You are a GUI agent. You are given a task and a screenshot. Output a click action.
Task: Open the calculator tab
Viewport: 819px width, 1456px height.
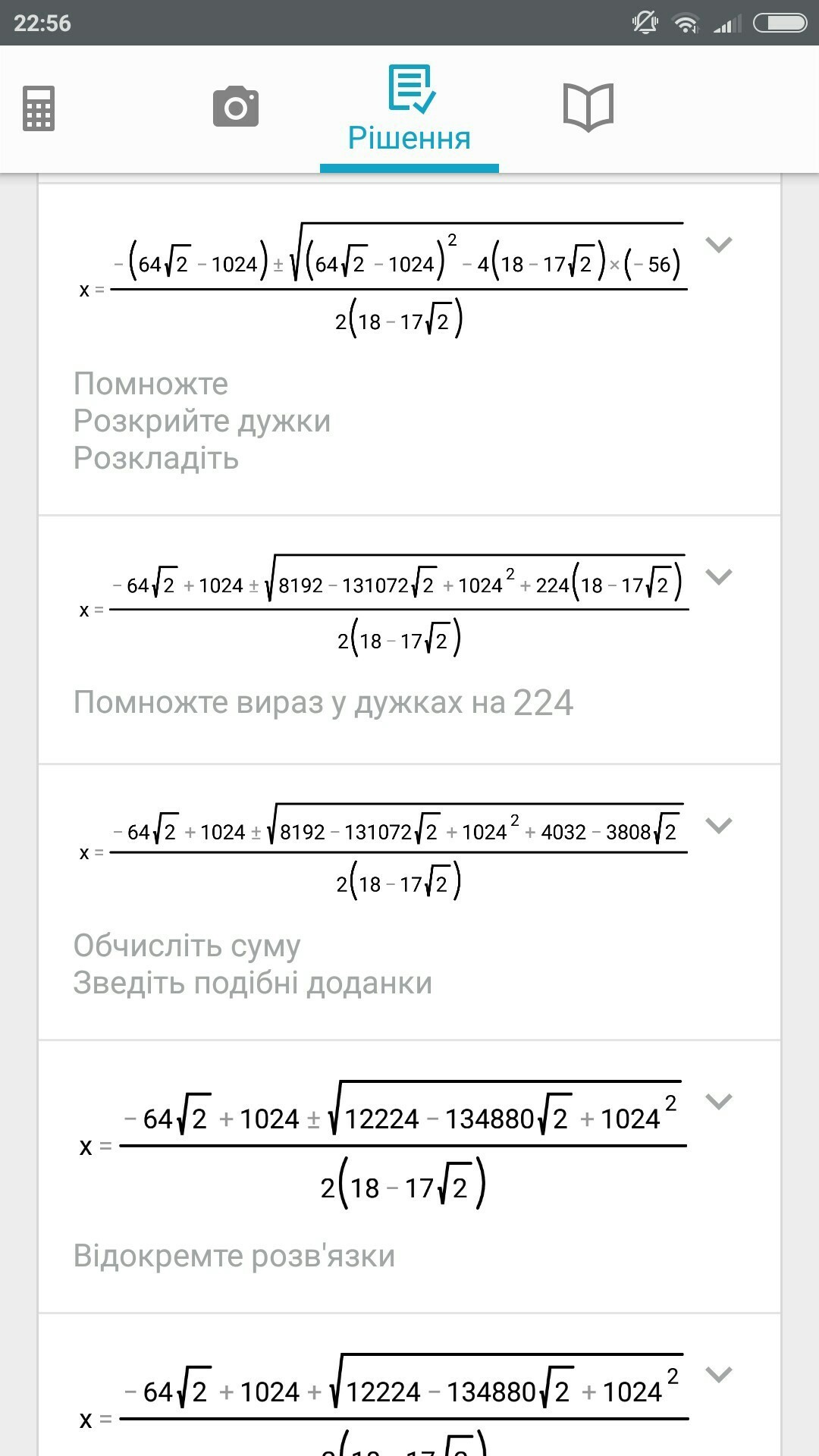[x=39, y=108]
